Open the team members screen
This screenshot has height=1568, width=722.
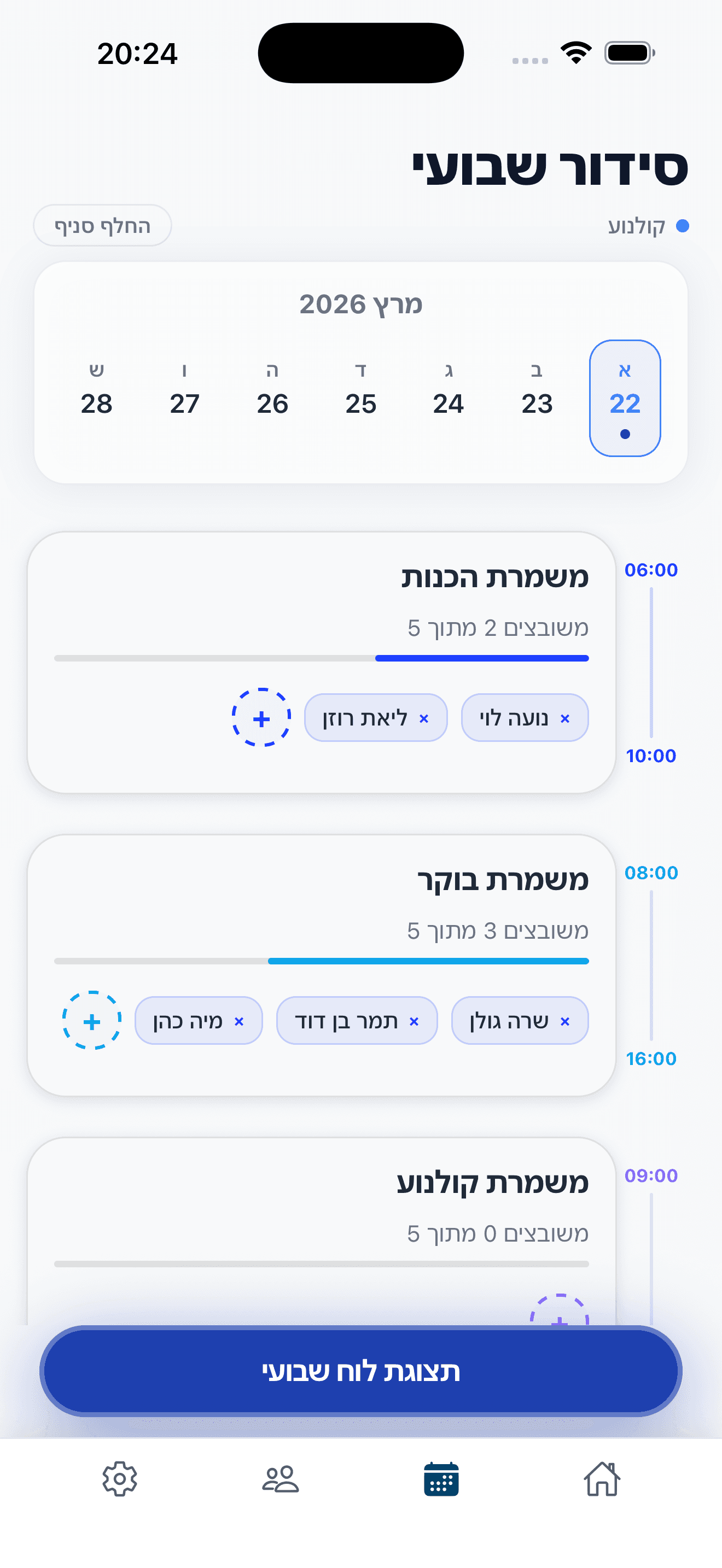pos(280,1482)
